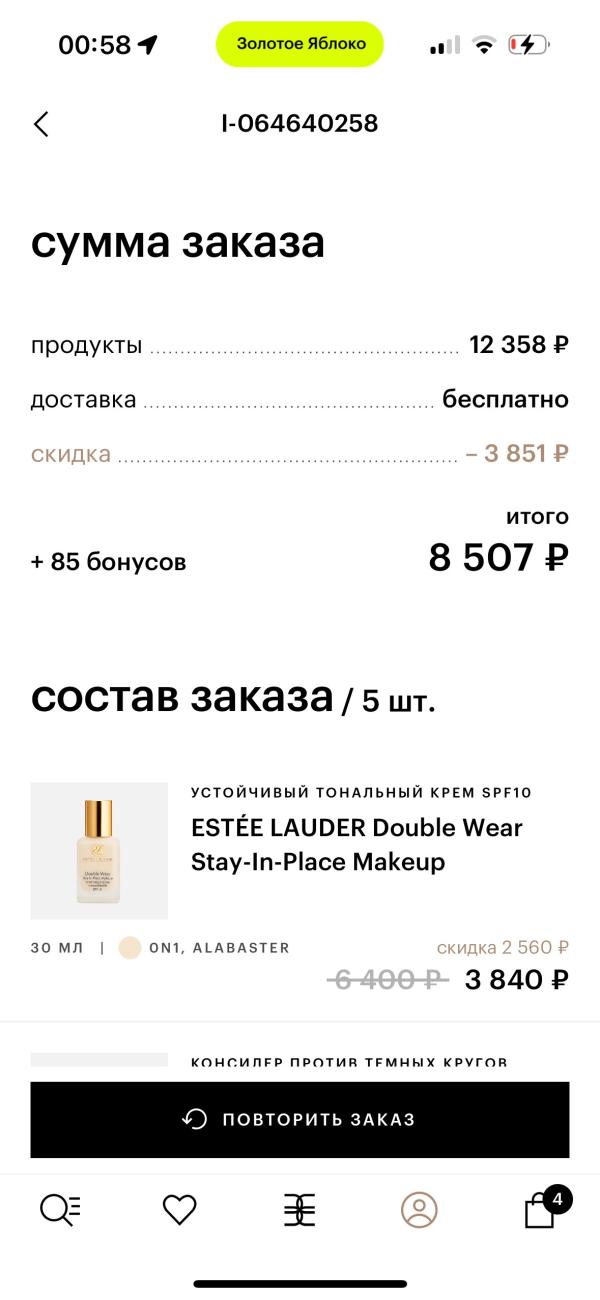Open the catalog search tab
The image size is (600, 1300).
pos(60,1210)
